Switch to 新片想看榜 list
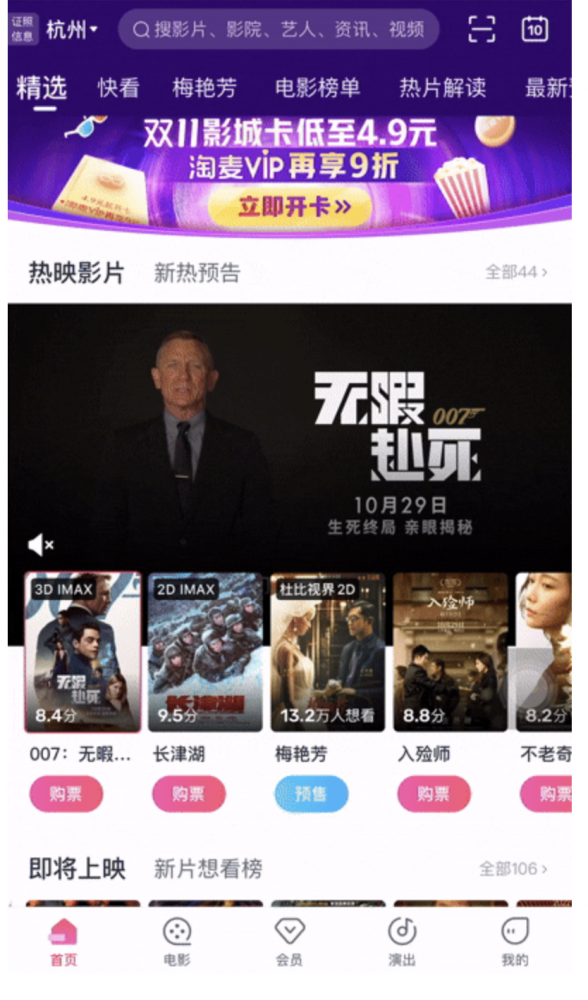Screen dimensions: 588x1000 tap(208, 869)
